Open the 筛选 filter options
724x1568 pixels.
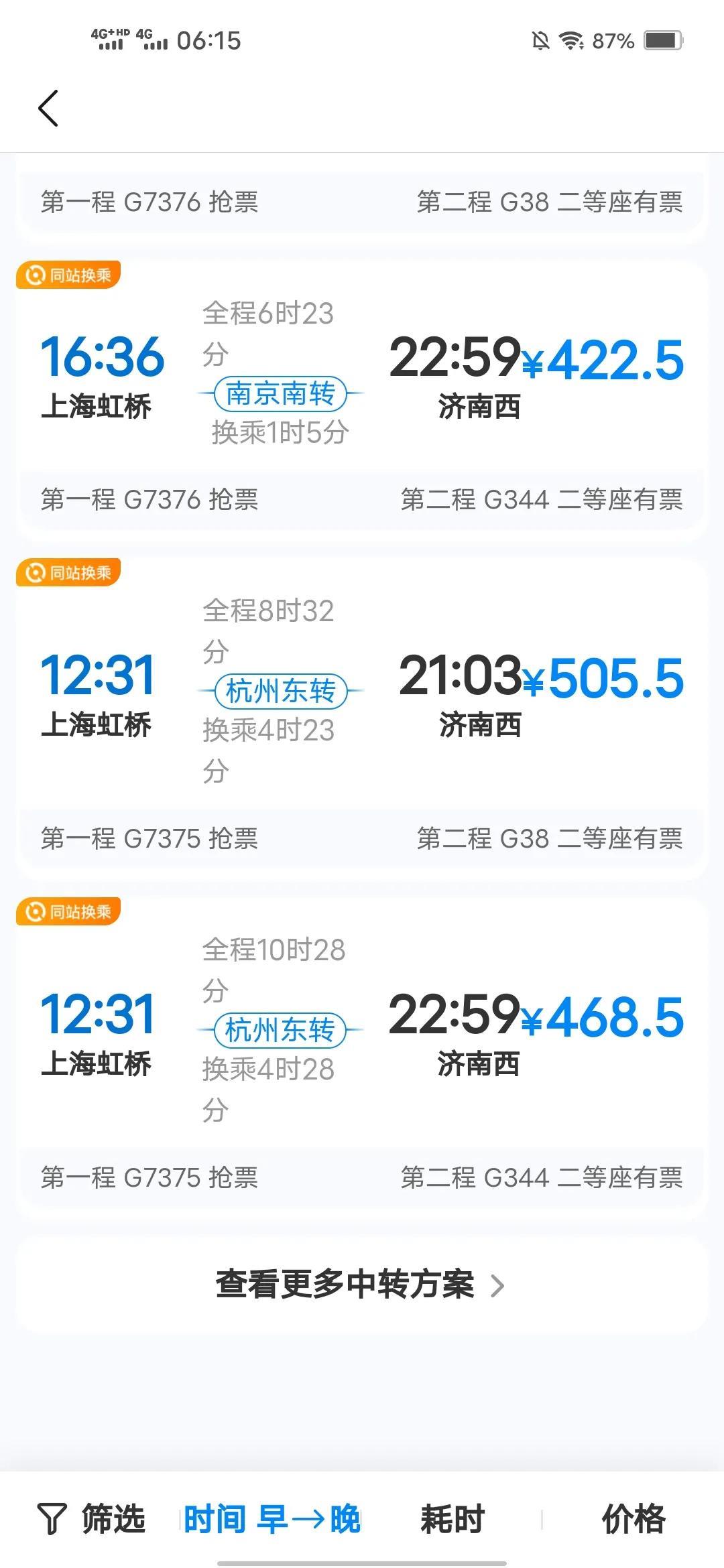(x=93, y=1518)
